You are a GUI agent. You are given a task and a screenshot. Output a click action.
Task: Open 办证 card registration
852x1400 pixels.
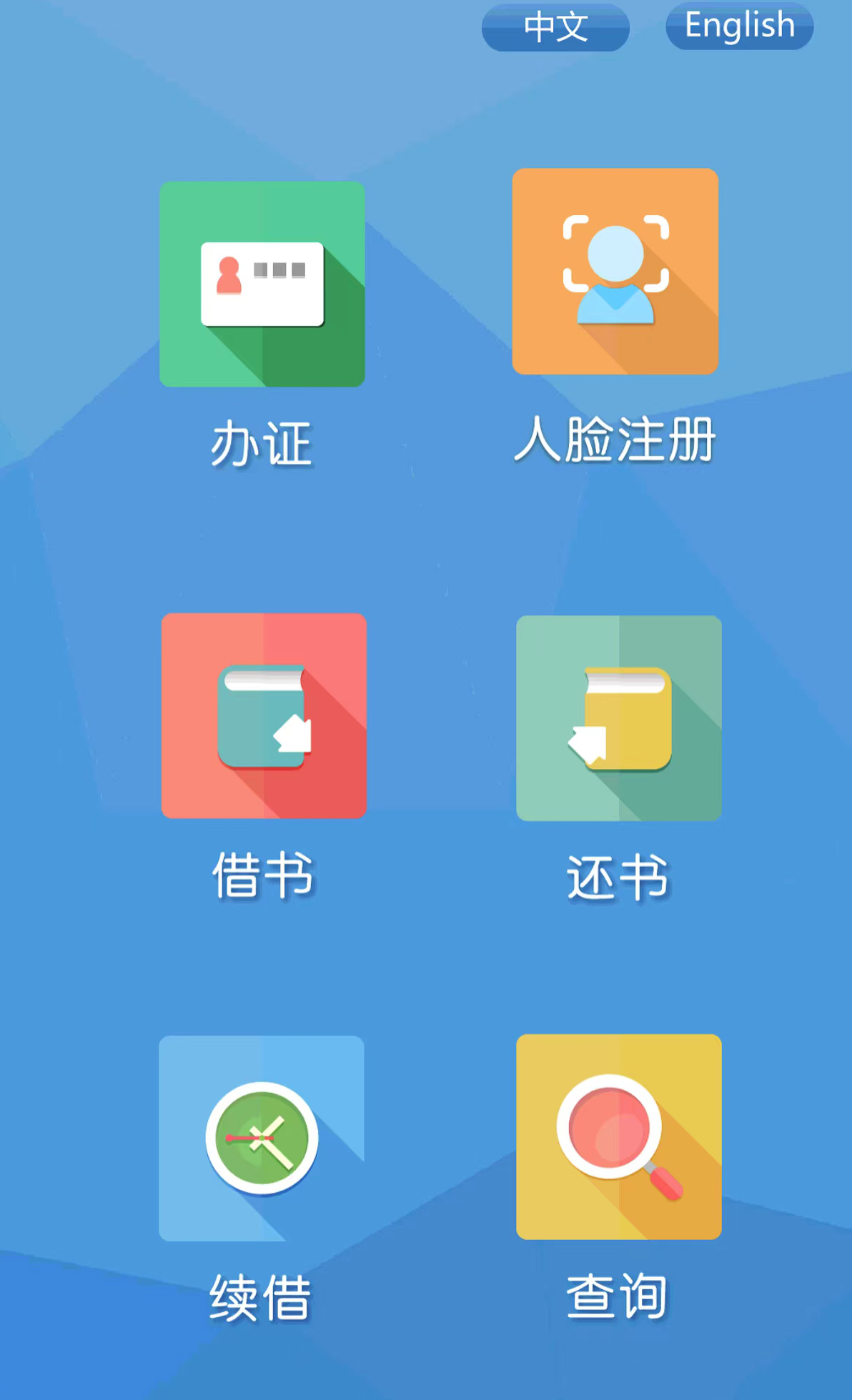[x=262, y=284]
